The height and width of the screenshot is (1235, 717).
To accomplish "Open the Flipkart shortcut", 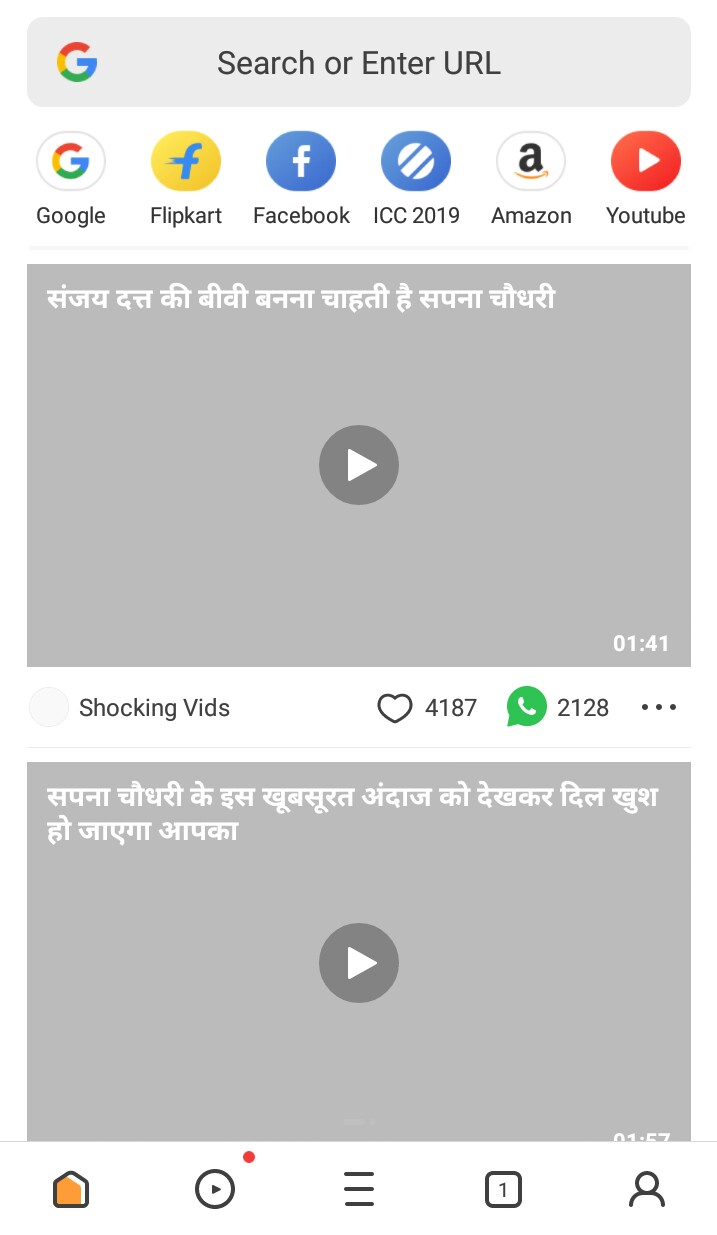I will (186, 162).
